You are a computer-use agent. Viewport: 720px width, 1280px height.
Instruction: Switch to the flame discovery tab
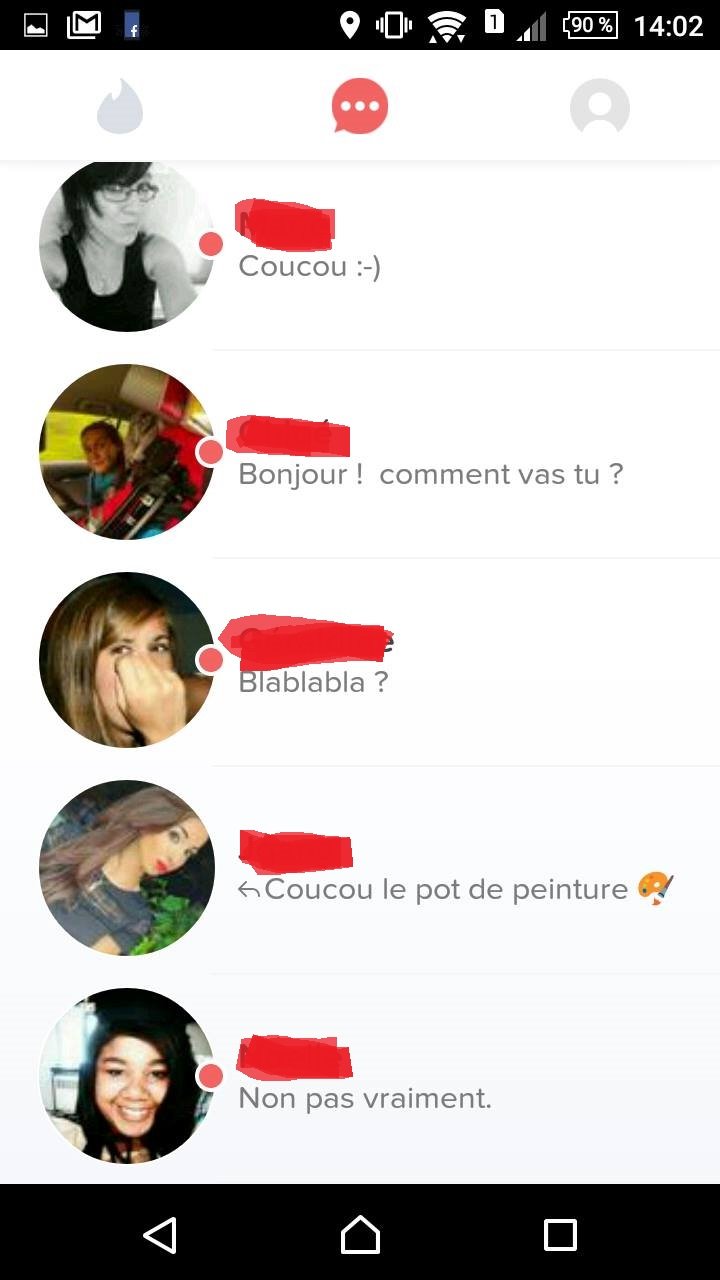[120, 106]
